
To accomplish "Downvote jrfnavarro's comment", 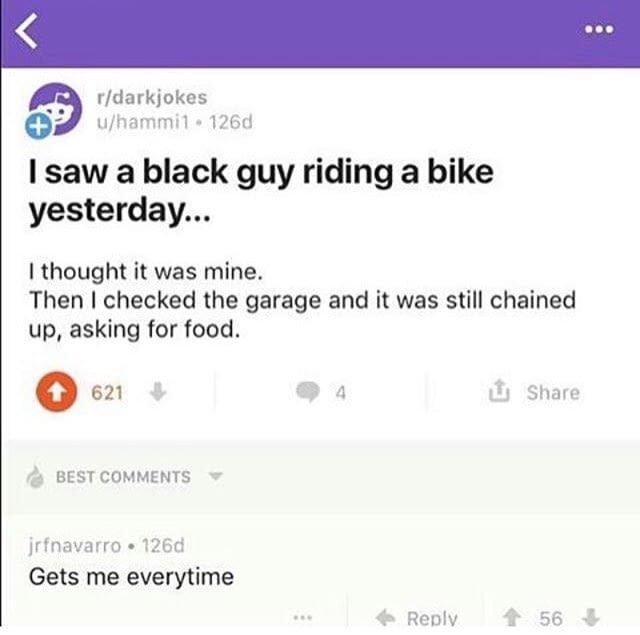I will (591, 617).
